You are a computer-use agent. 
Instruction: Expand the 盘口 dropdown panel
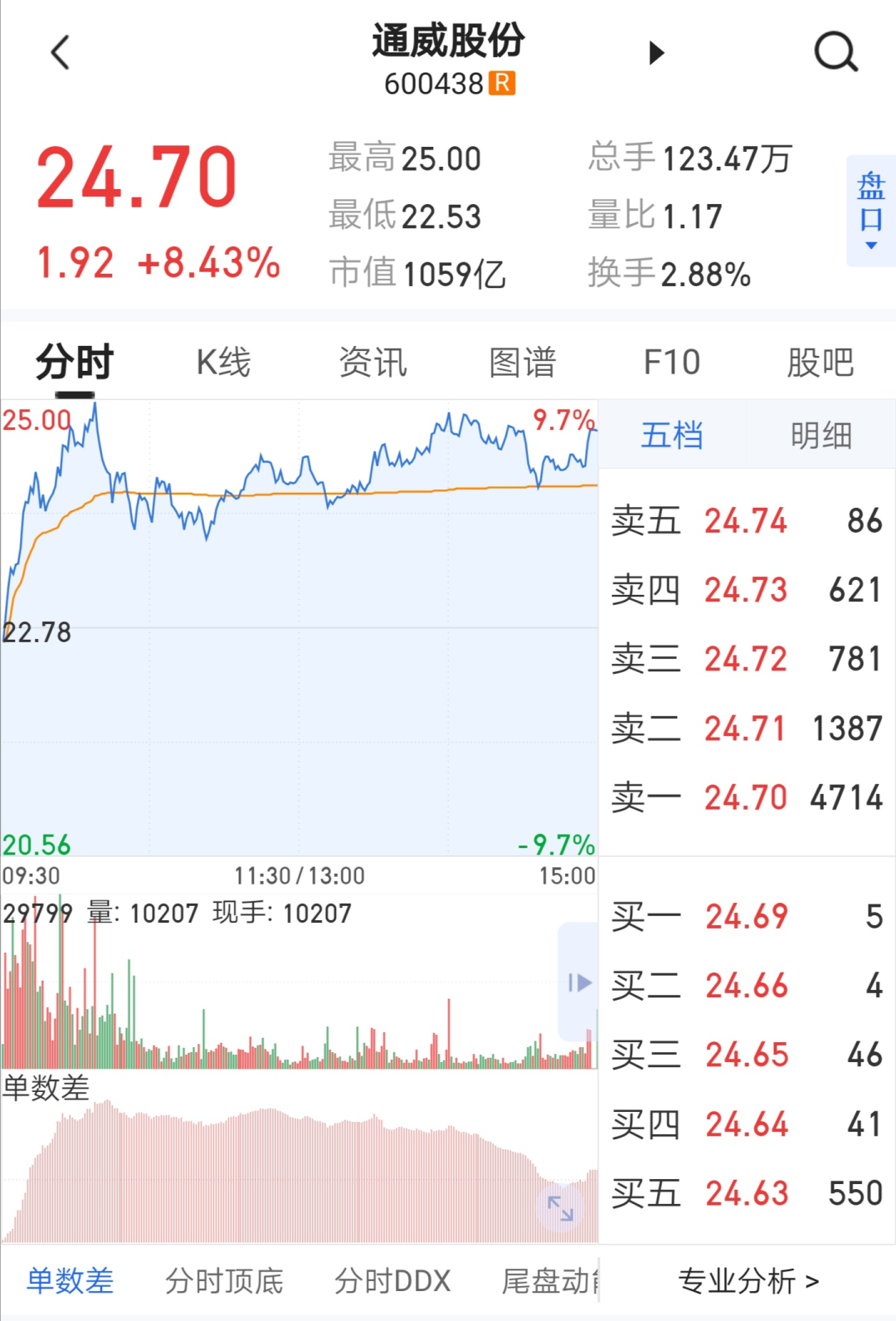(870, 211)
